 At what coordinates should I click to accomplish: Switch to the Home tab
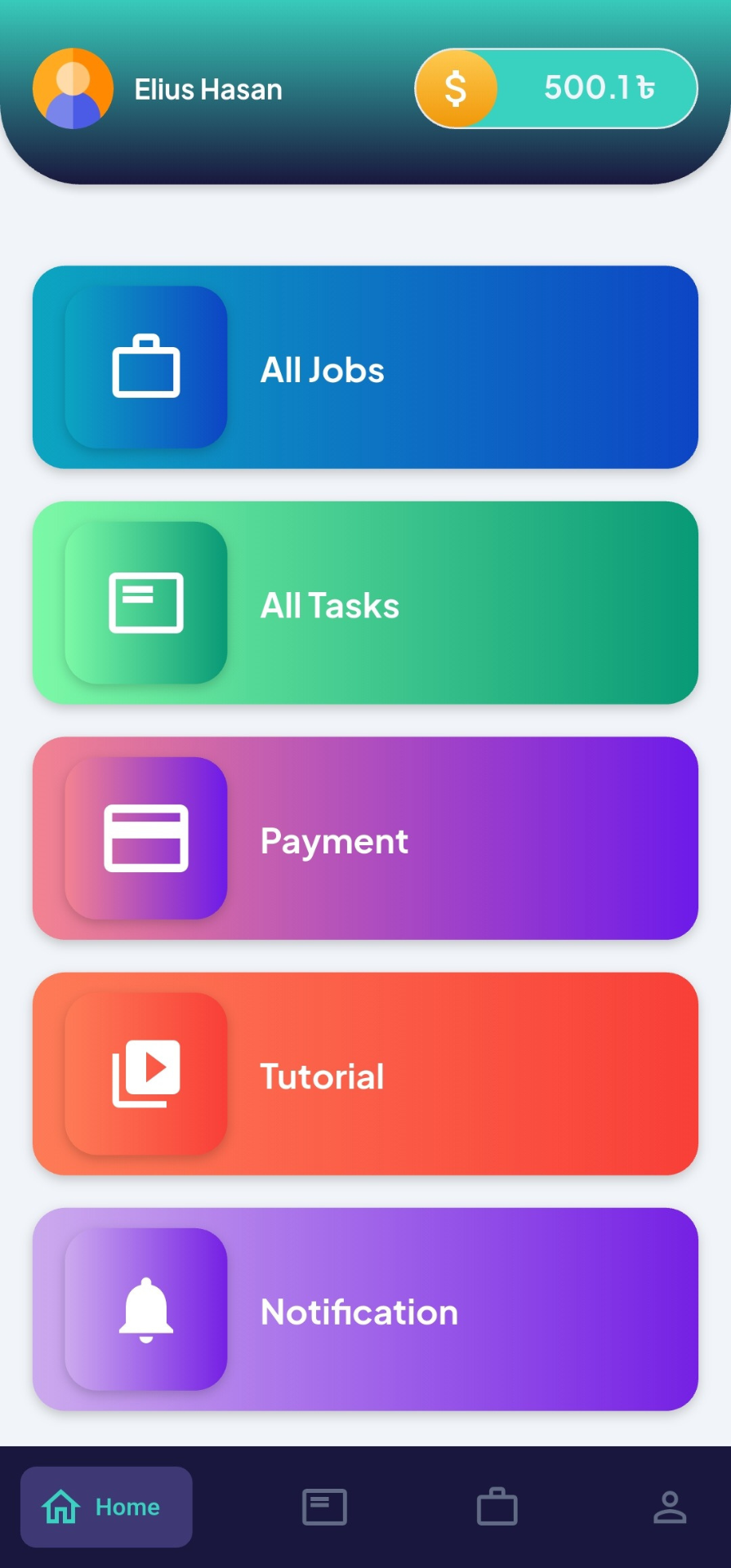click(x=106, y=1507)
